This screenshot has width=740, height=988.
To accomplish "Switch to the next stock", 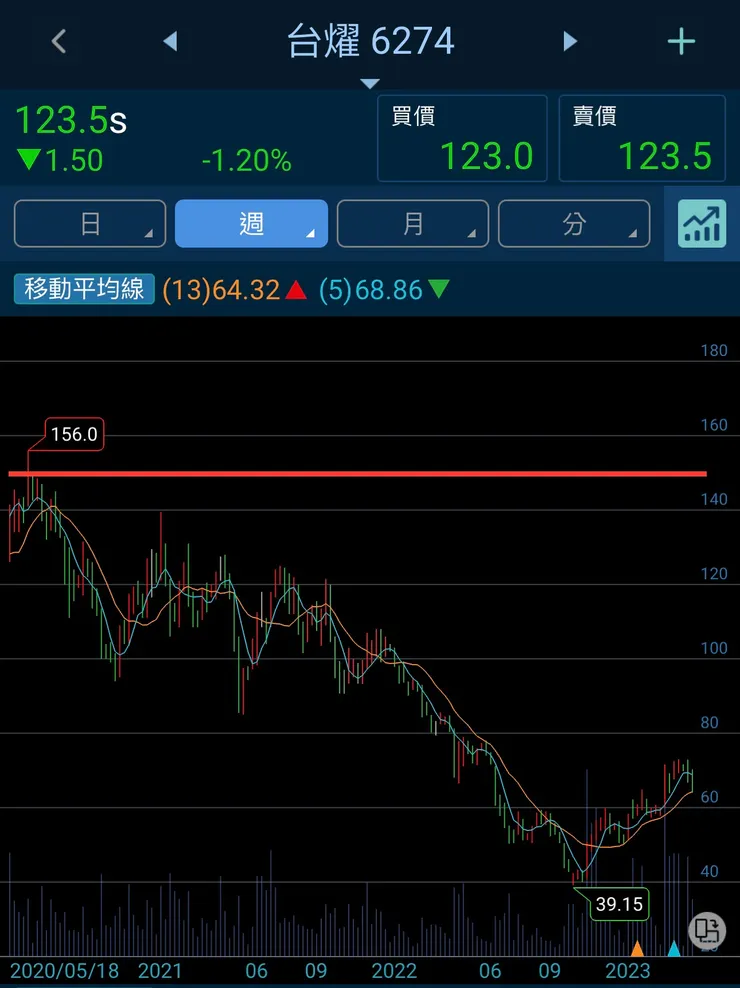I will point(570,41).
